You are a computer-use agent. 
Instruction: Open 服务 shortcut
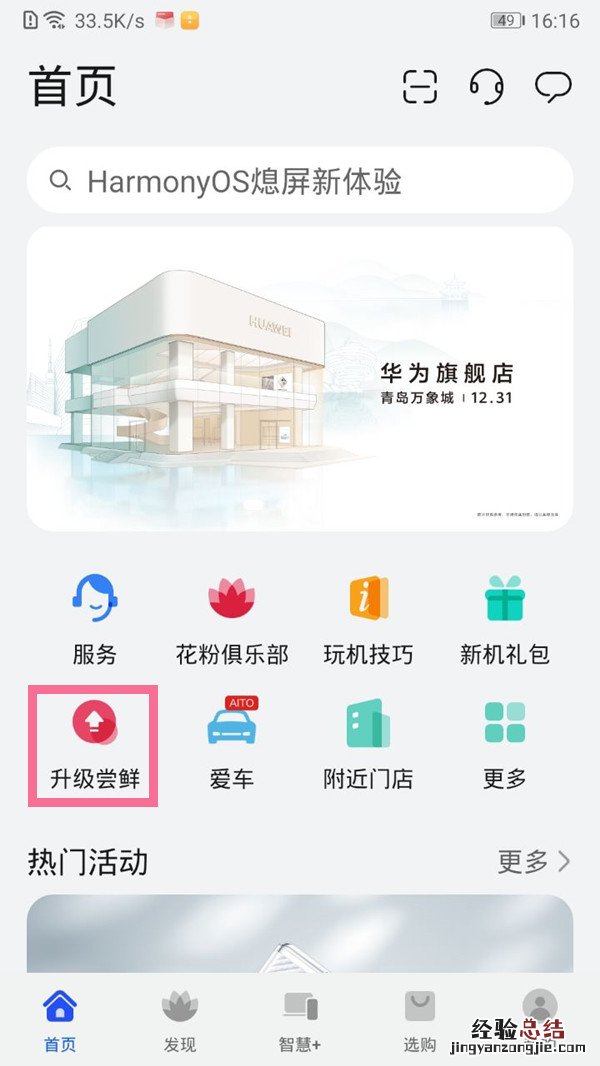pos(95,620)
